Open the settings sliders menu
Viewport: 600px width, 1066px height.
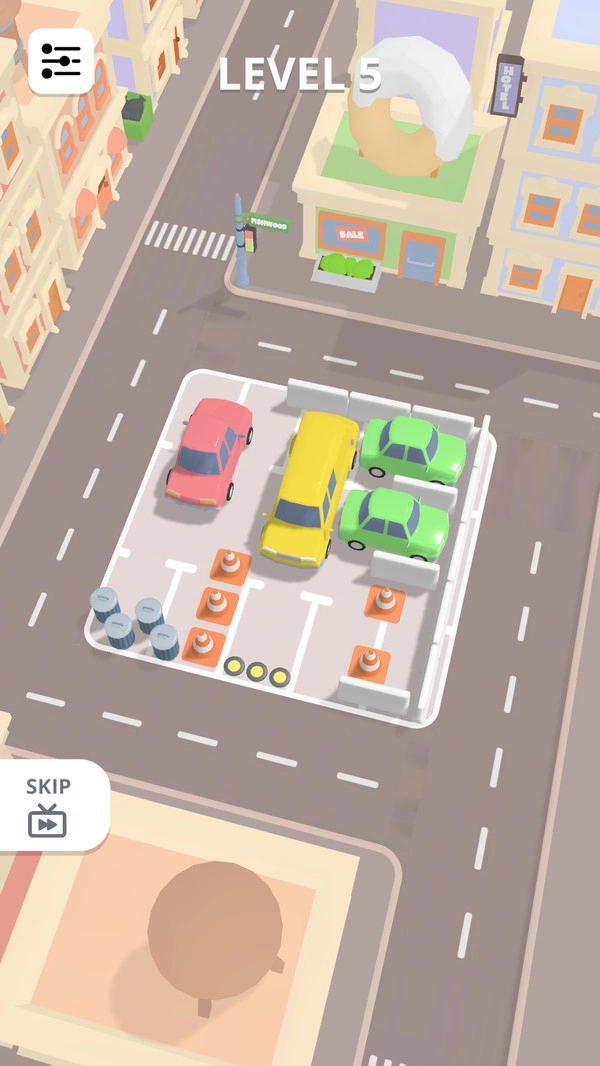tap(61, 61)
